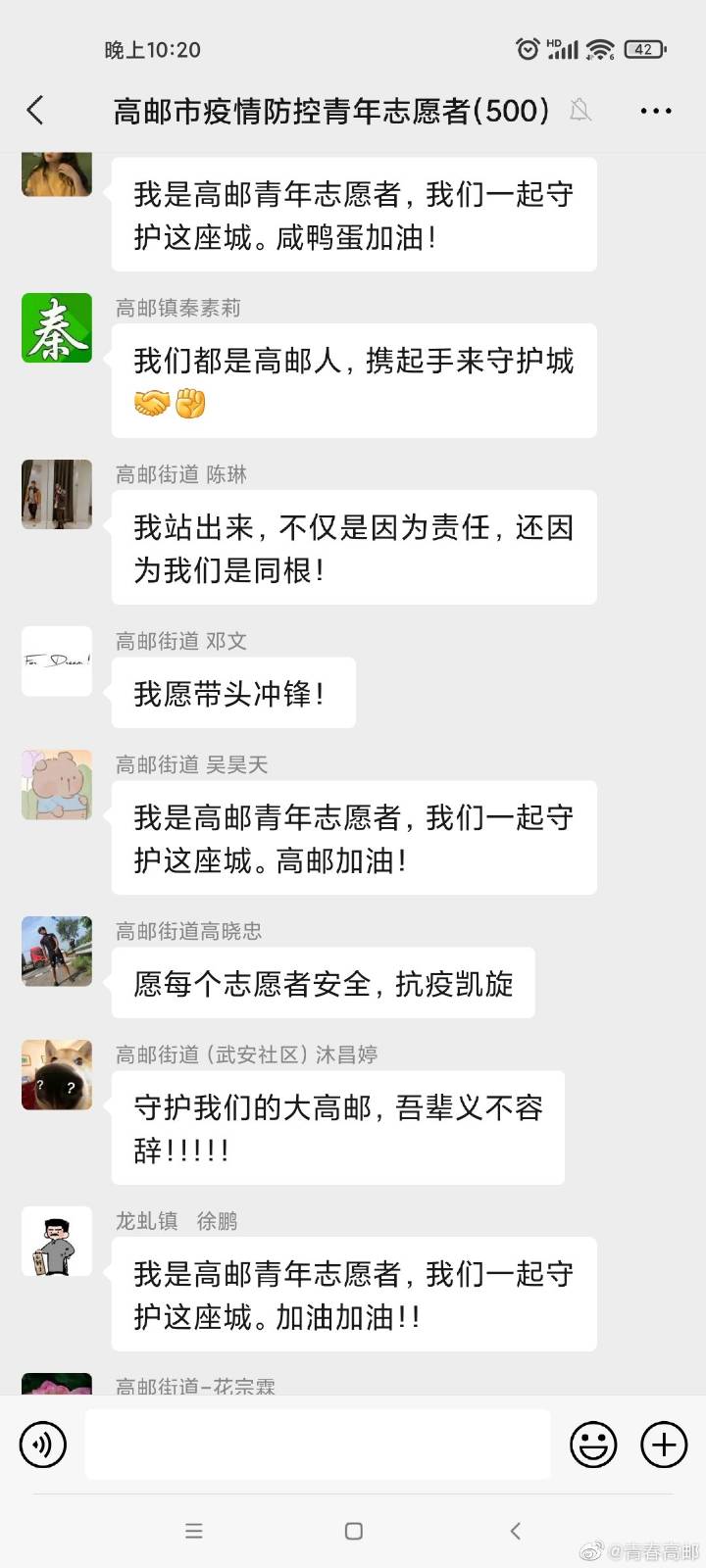Screen dimensions: 706x1568
Task: Open the group chat overflow menu
Action: pyautogui.click(x=655, y=111)
